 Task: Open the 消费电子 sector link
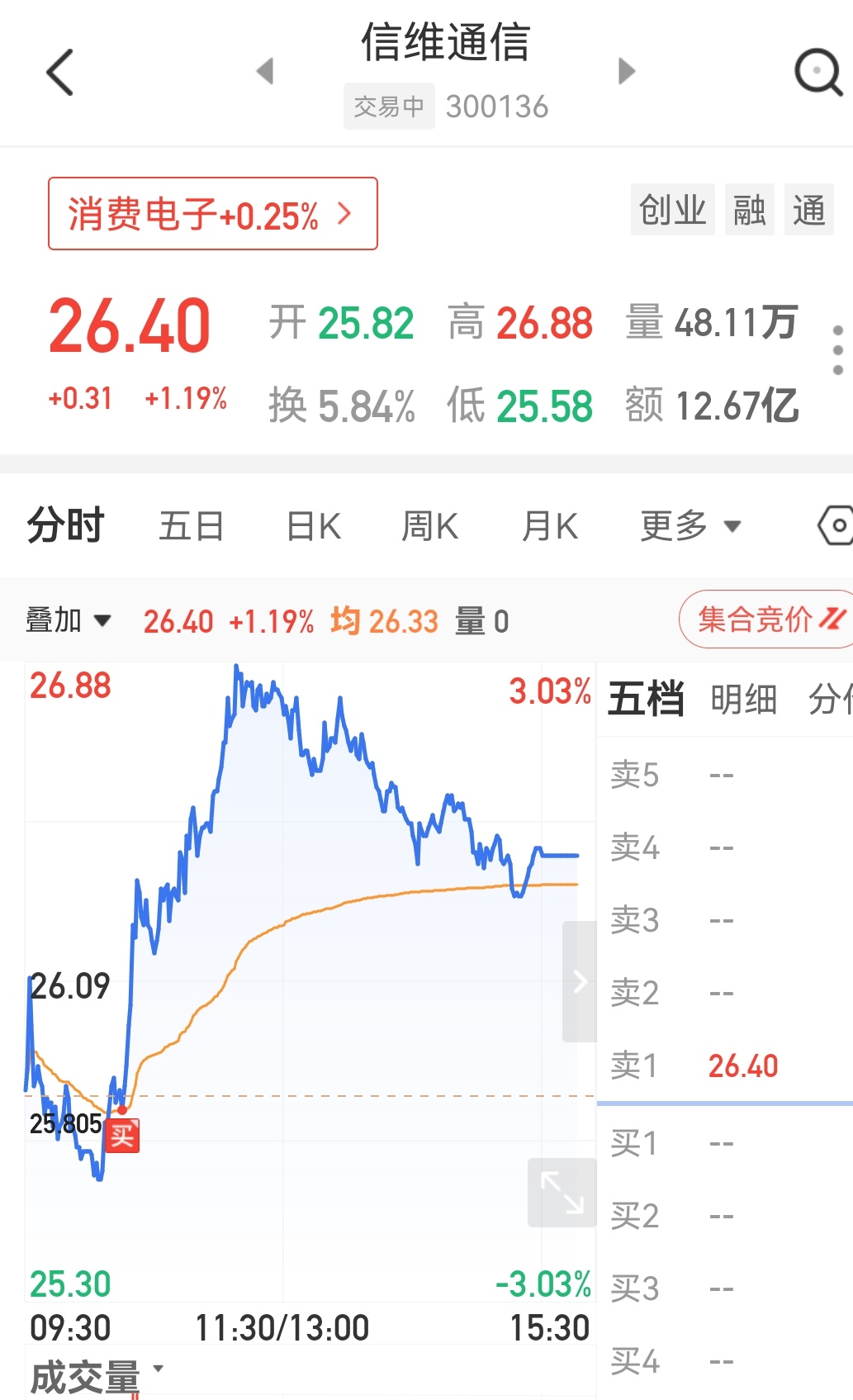(x=212, y=214)
